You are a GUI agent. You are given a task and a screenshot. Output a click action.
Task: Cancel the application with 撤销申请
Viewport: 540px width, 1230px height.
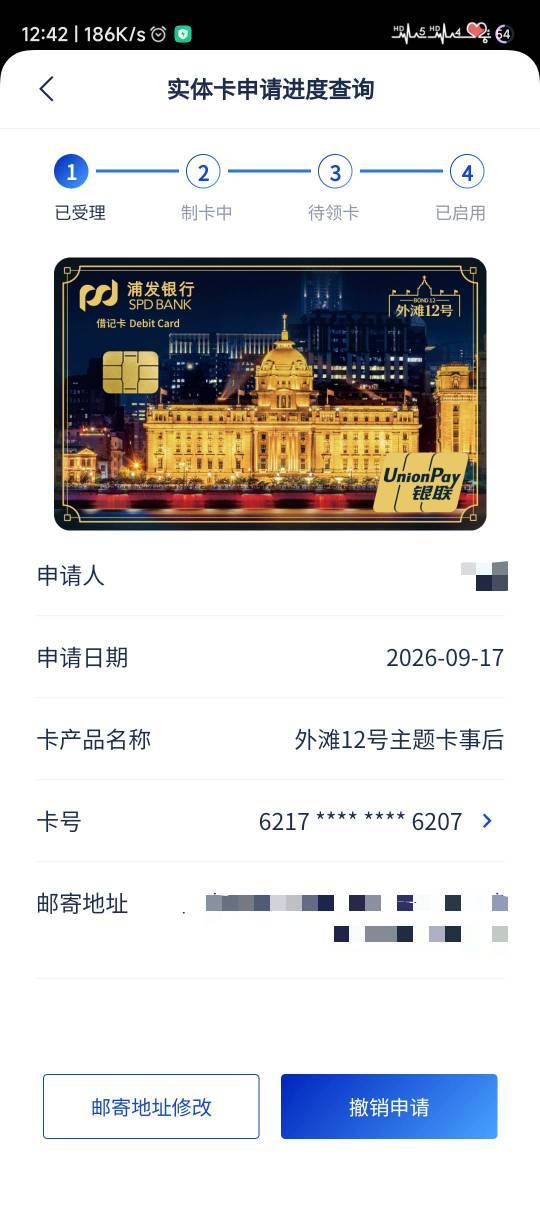pyautogui.click(x=389, y=1106)
